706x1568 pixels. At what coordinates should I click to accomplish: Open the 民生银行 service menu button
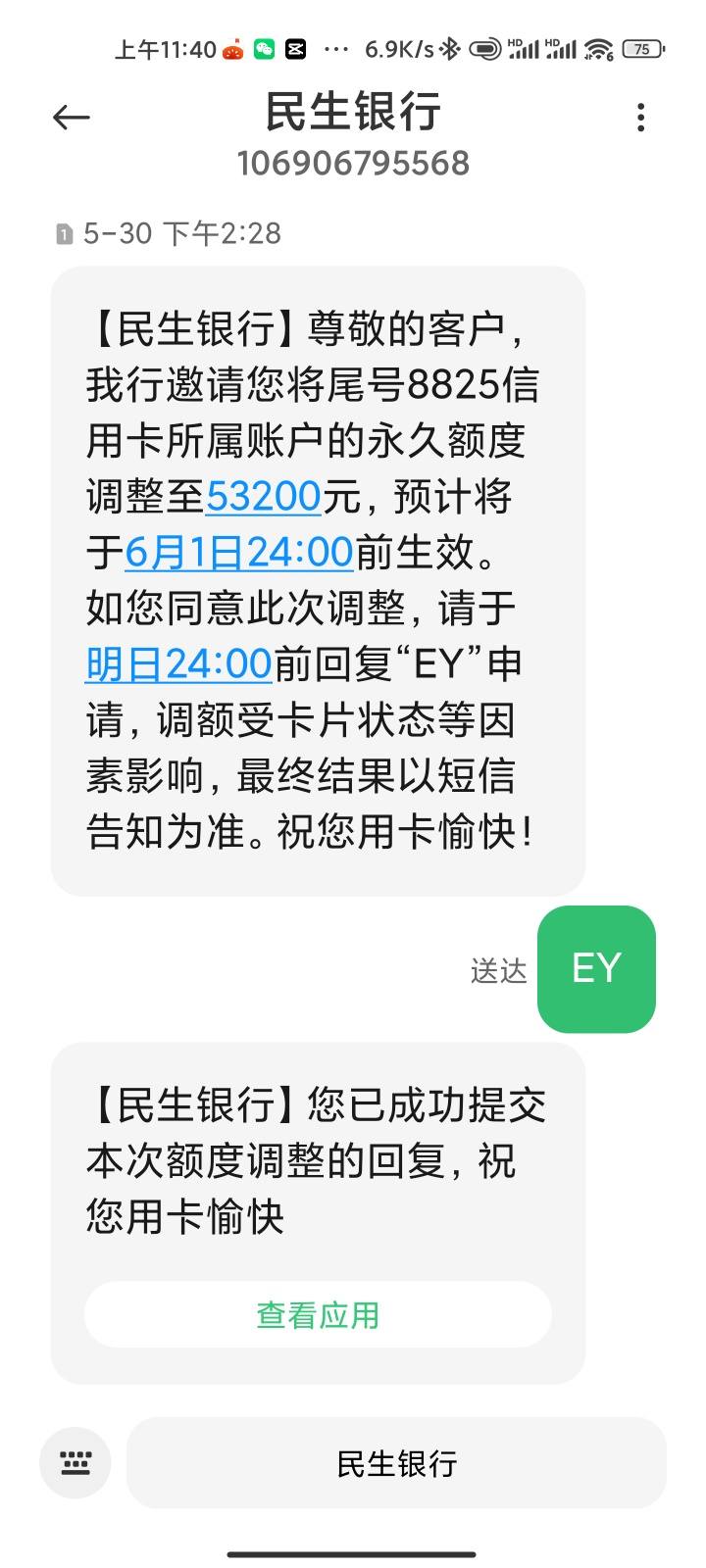click(x=396, y=1463)
